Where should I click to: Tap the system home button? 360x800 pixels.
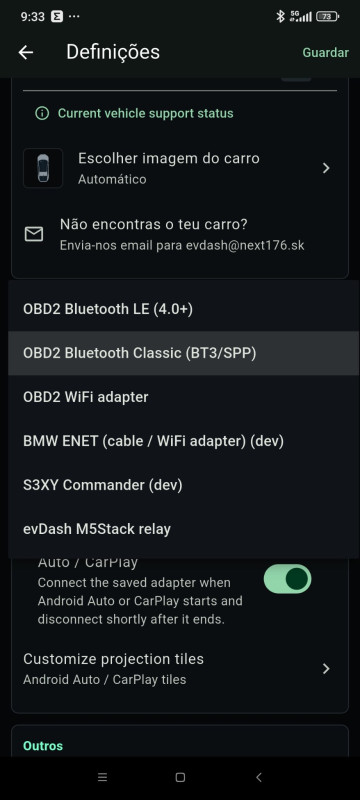(x=180, y=777)
